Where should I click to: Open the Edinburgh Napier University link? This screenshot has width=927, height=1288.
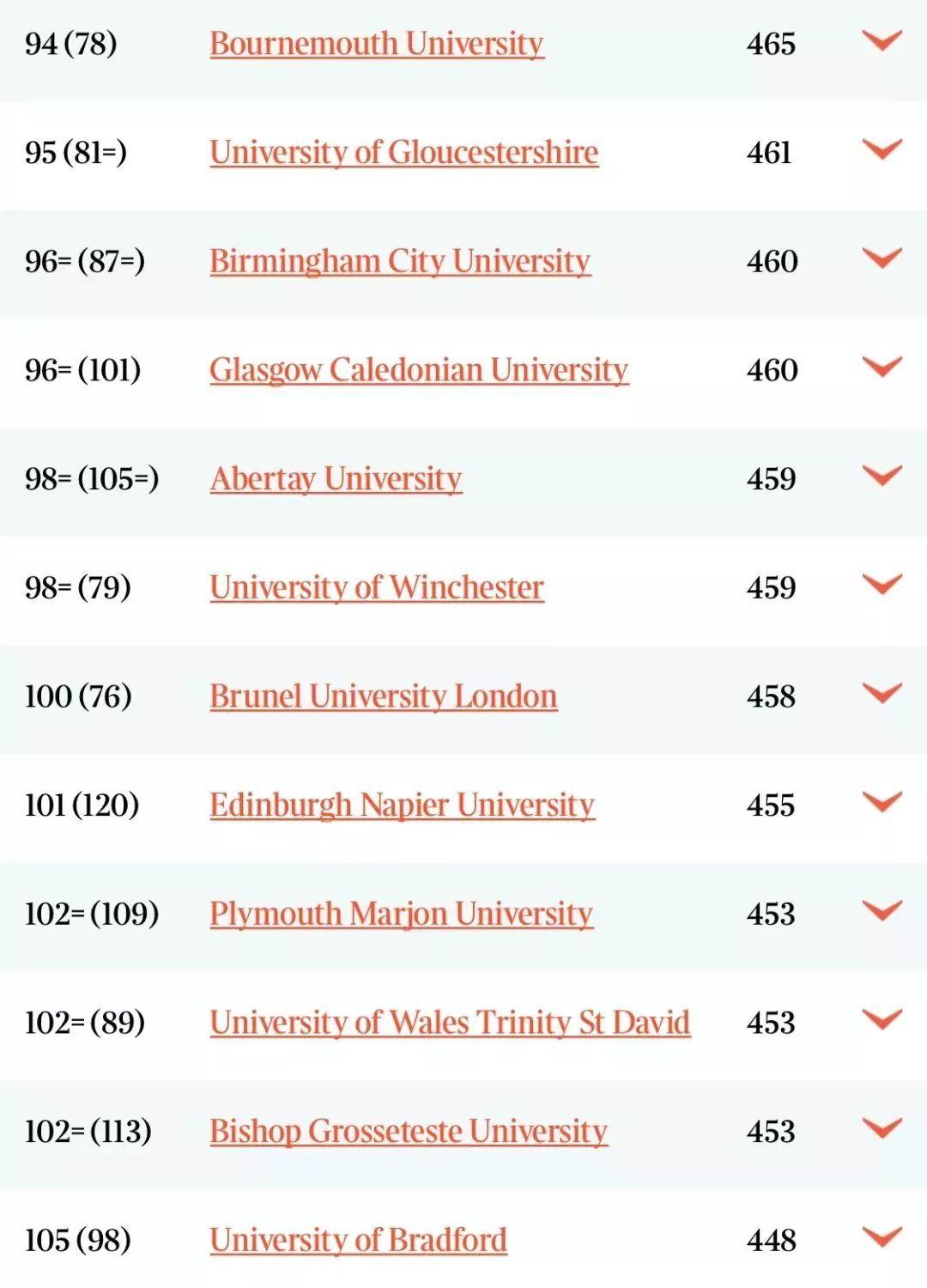point(402,805)
